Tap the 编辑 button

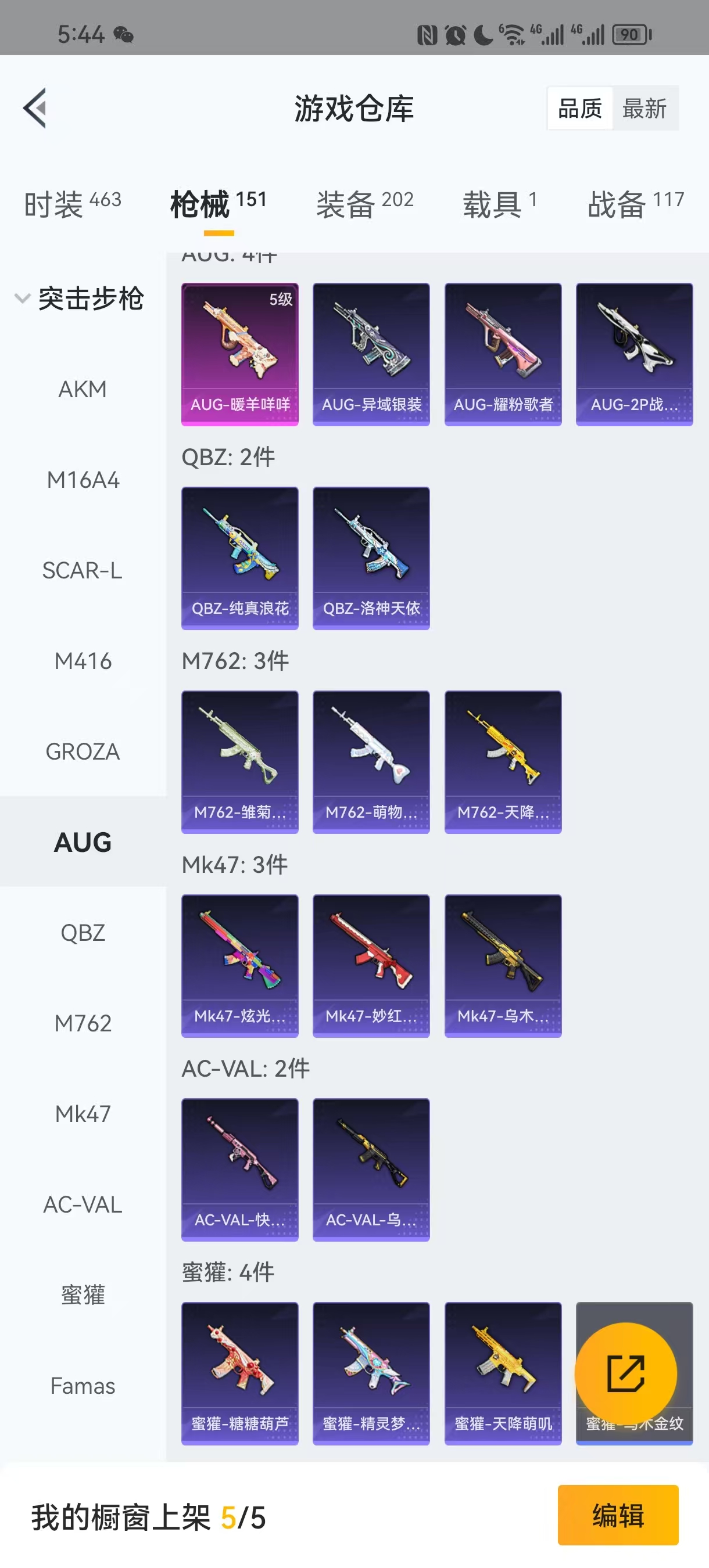(618, 1515)
